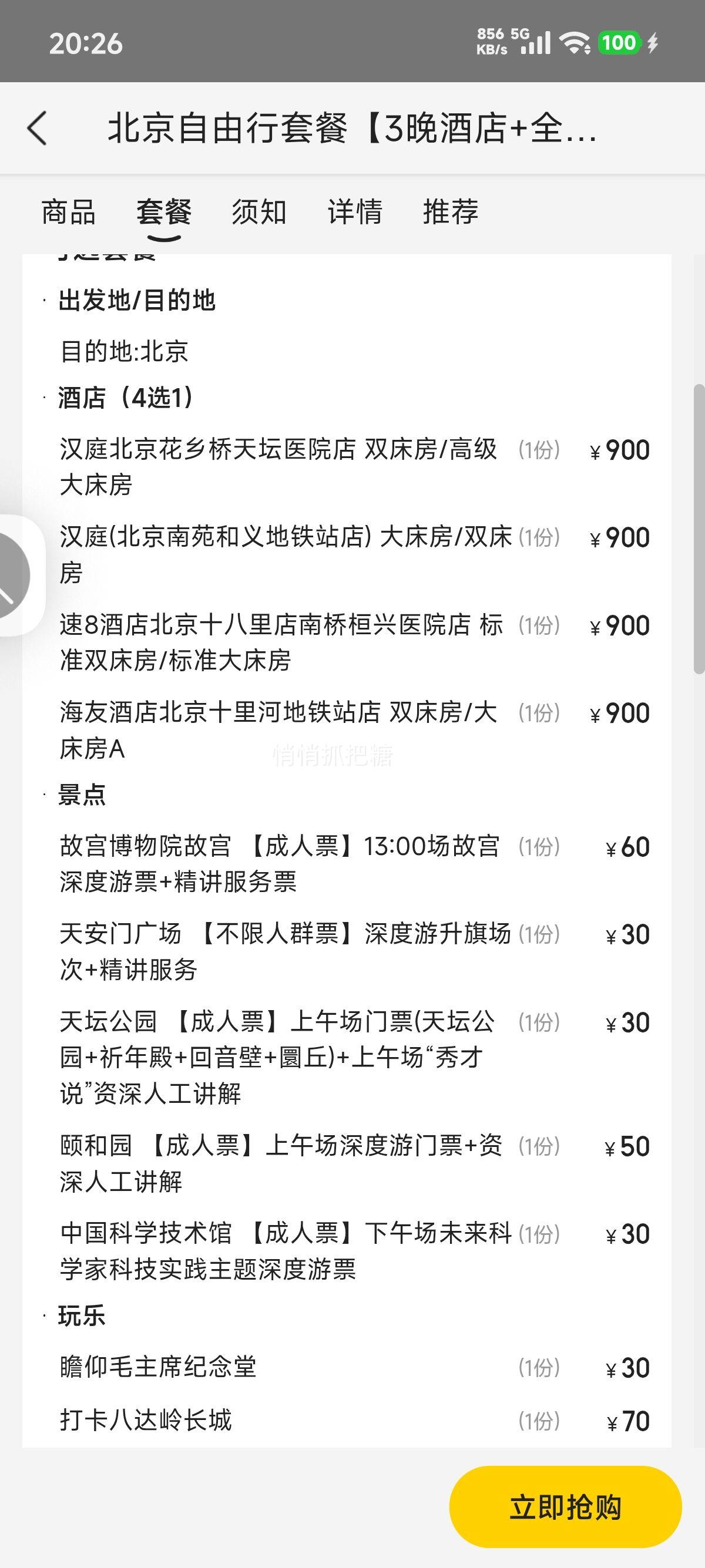Select the 套餐 tab
Viewport: 705px width, 1568px height.
pyautogui.click(x=164, y=212)
